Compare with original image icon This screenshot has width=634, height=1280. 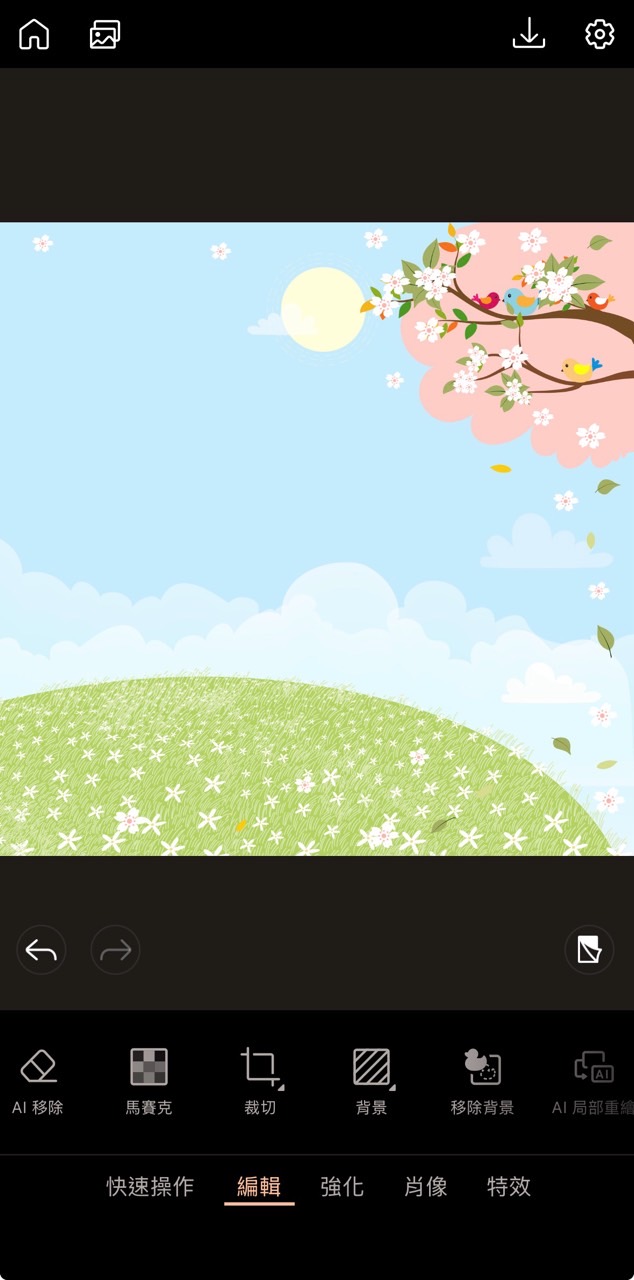(x=589, y=950)
